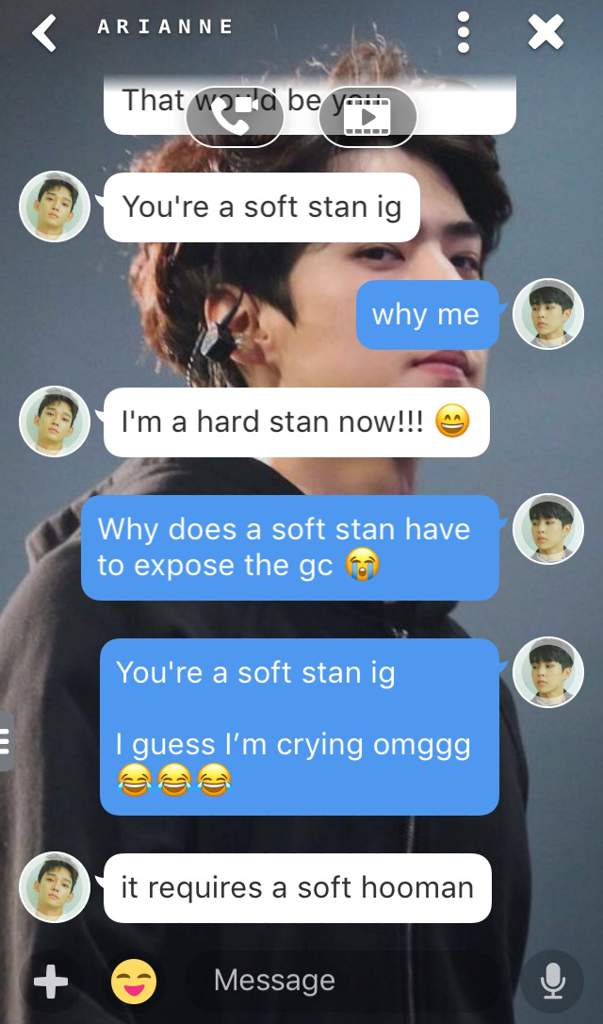Tap the plus attachment icon
Image resolution: width=603 pixels, height=1024 pixels.
tap(50, 982)
